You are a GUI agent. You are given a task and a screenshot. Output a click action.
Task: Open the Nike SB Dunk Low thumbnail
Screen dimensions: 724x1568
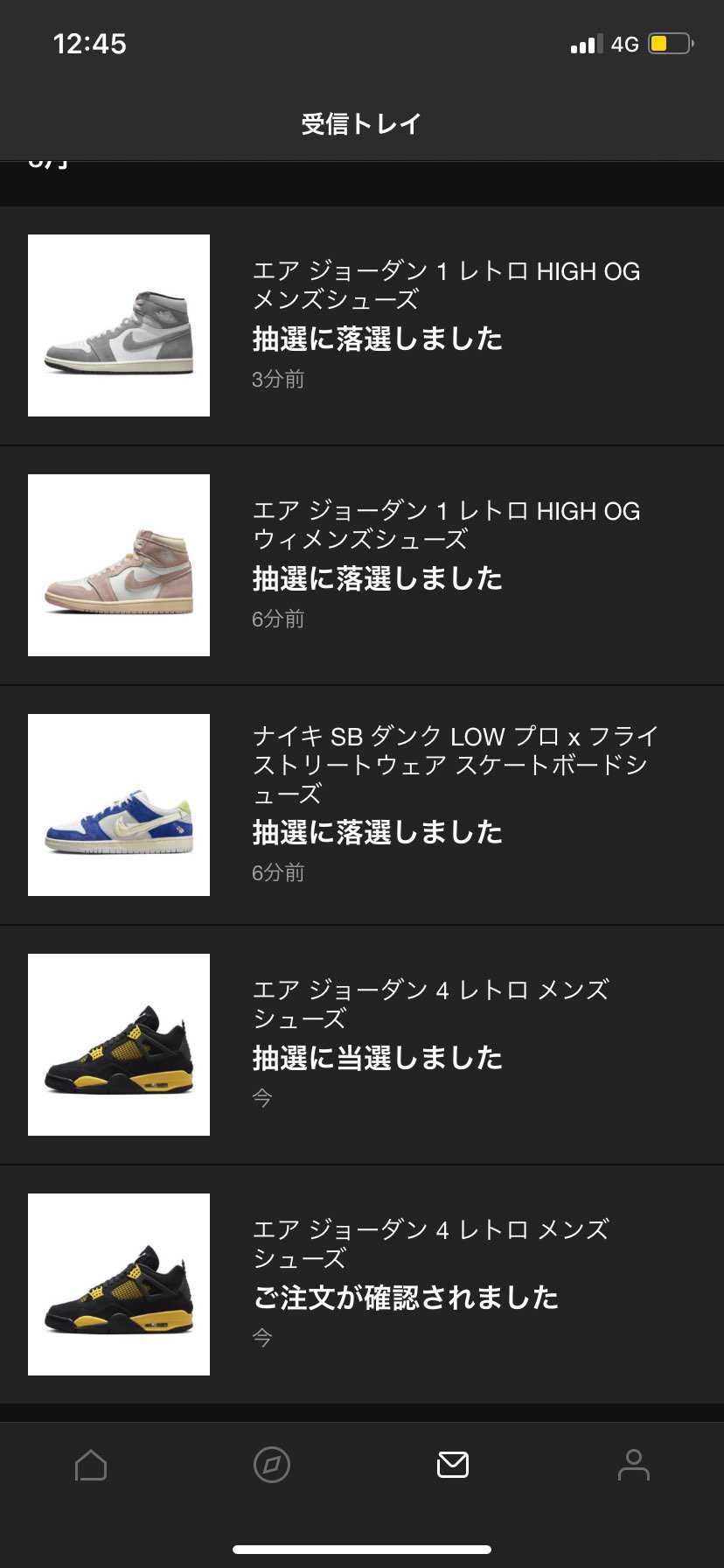tap(118, 805)
